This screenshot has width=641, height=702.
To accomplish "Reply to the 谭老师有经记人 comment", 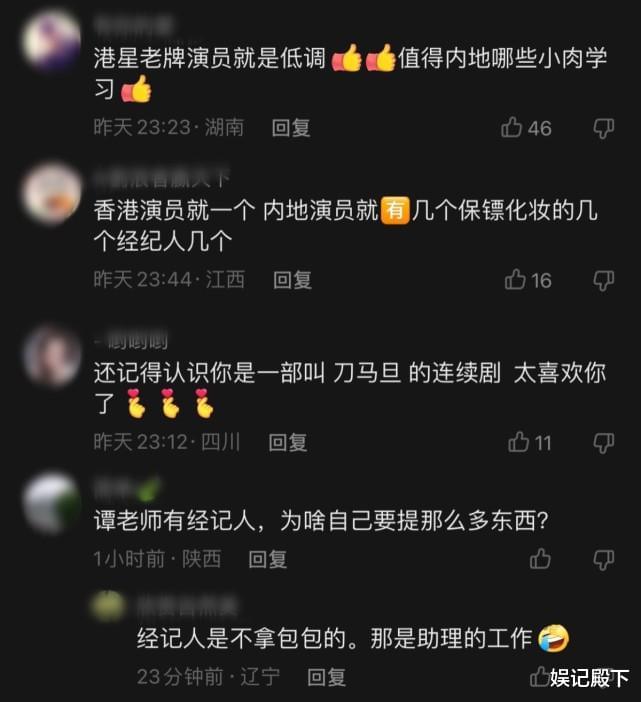I will pos(268,559).
